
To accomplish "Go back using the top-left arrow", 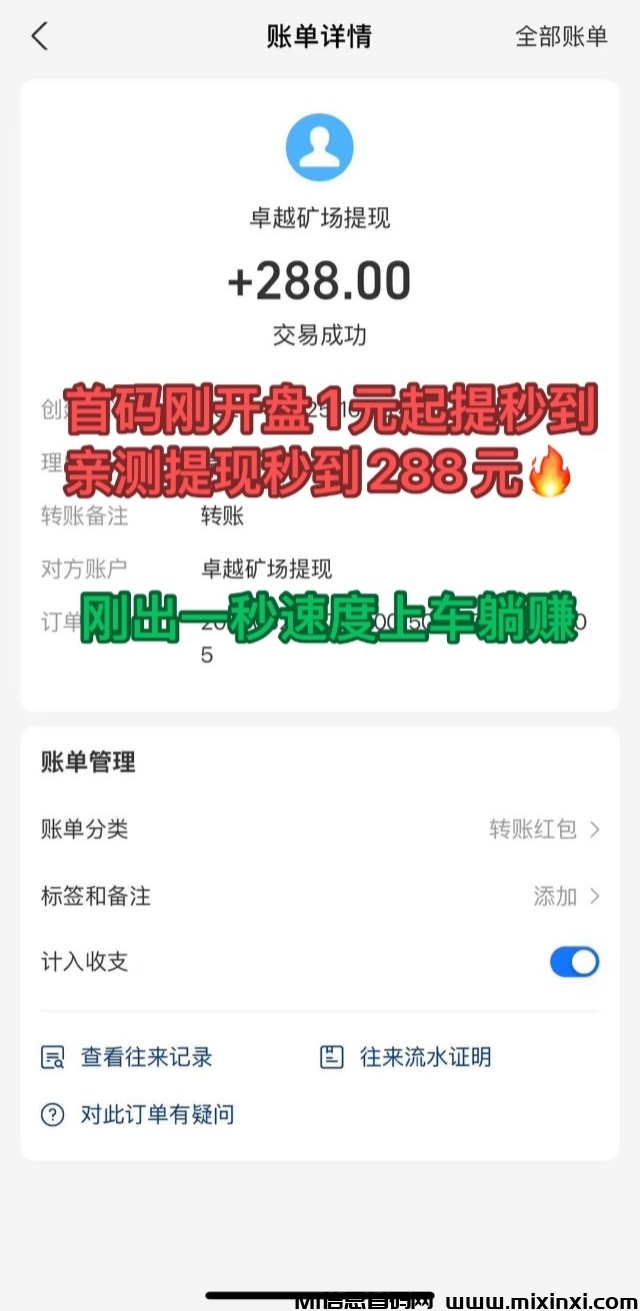I will coord(39,37).
